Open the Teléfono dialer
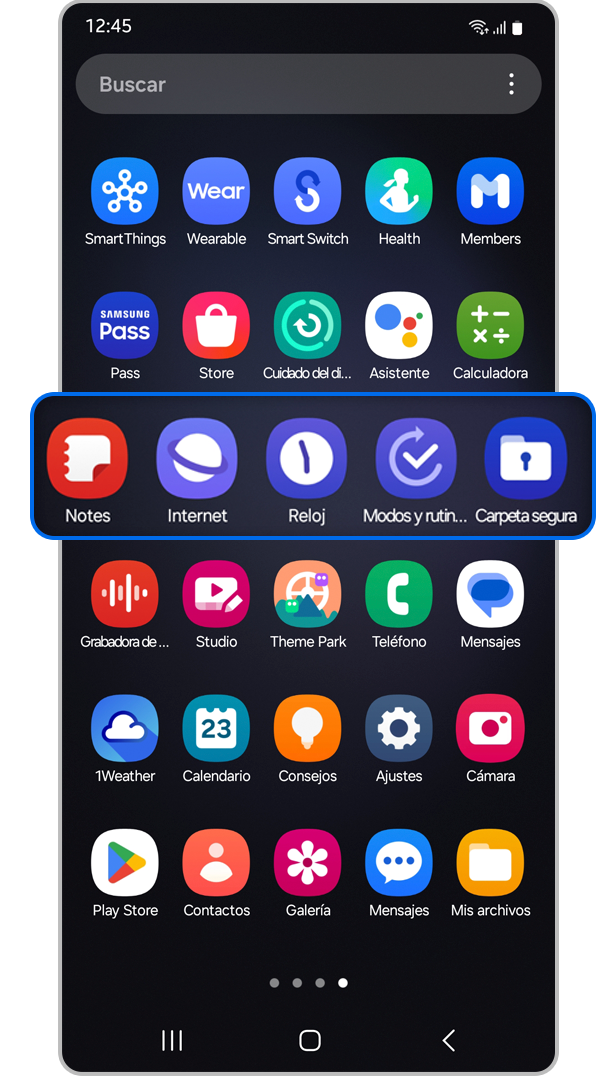 (x=399, y=594)
